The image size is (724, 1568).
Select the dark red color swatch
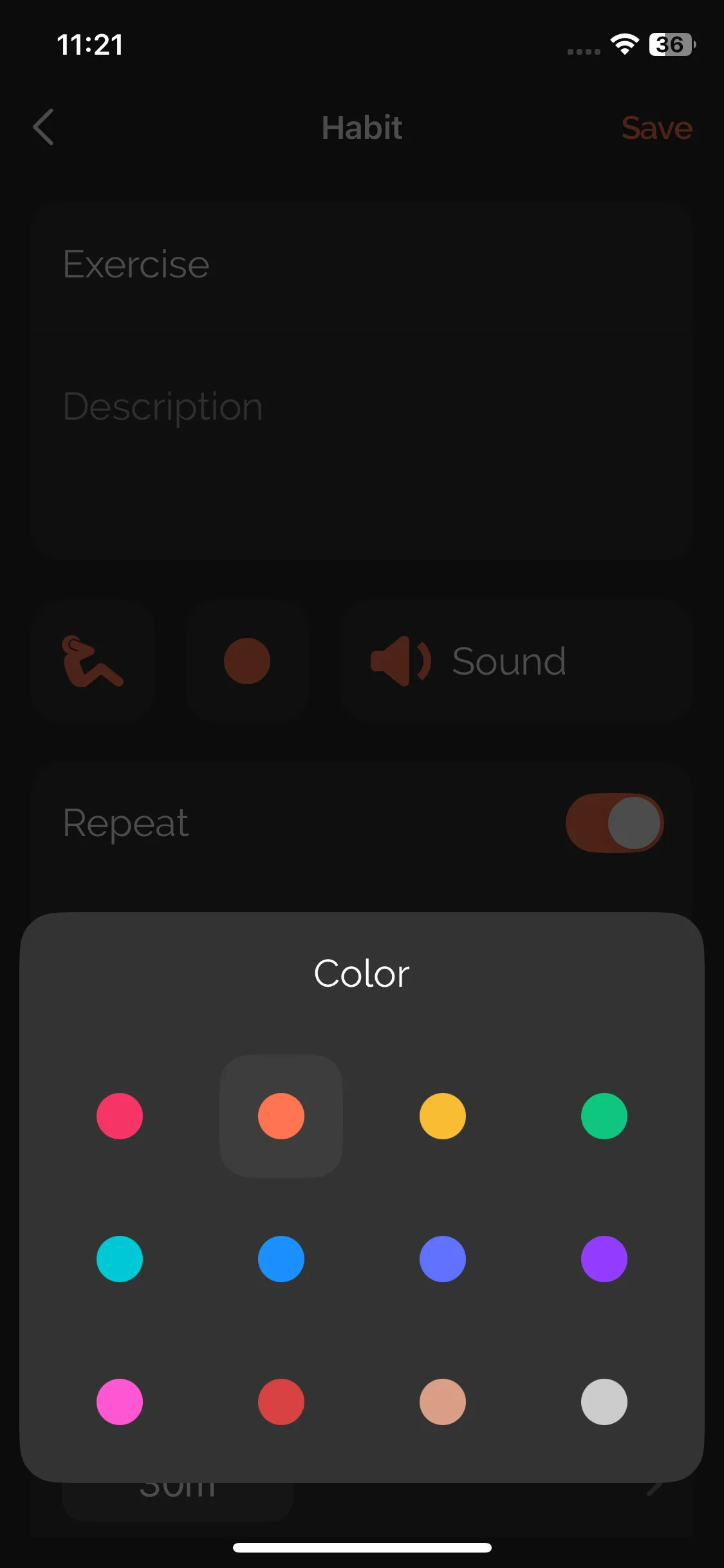pyautogui.click(x=281, y=1402)
